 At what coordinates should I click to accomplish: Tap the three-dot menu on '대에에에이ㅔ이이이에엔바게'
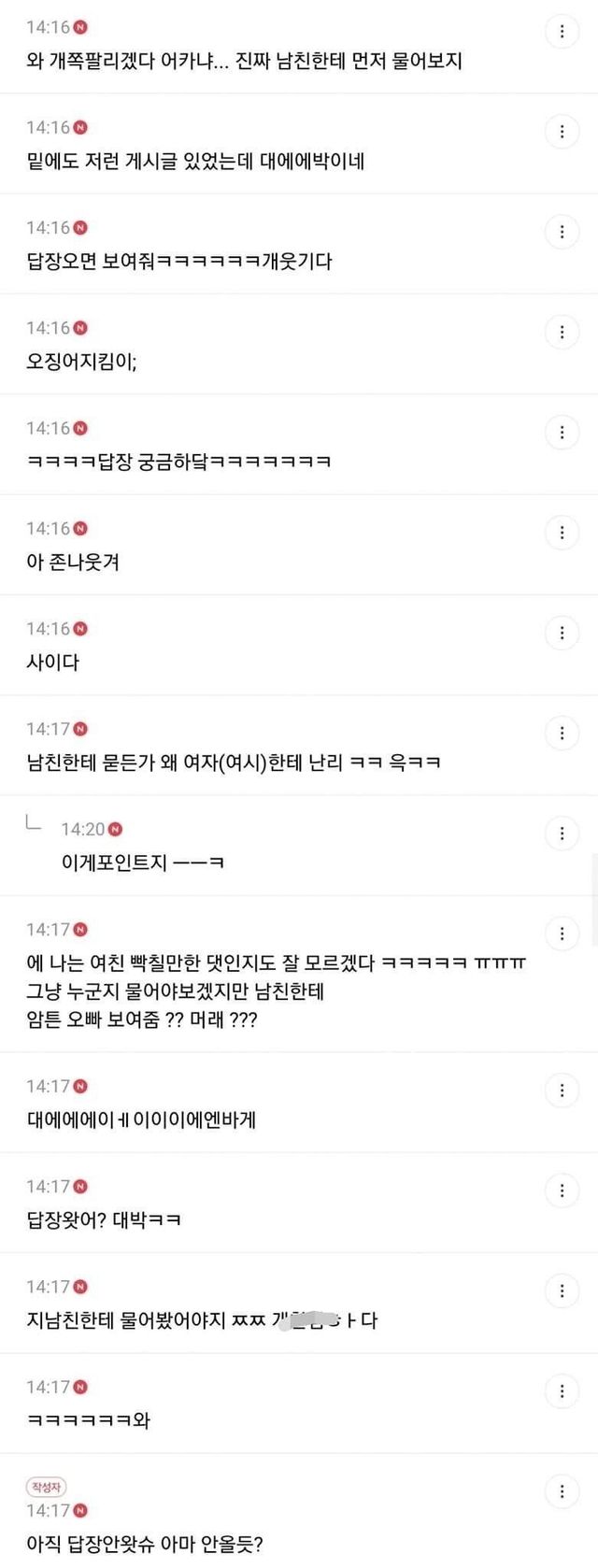[562, 1090]
